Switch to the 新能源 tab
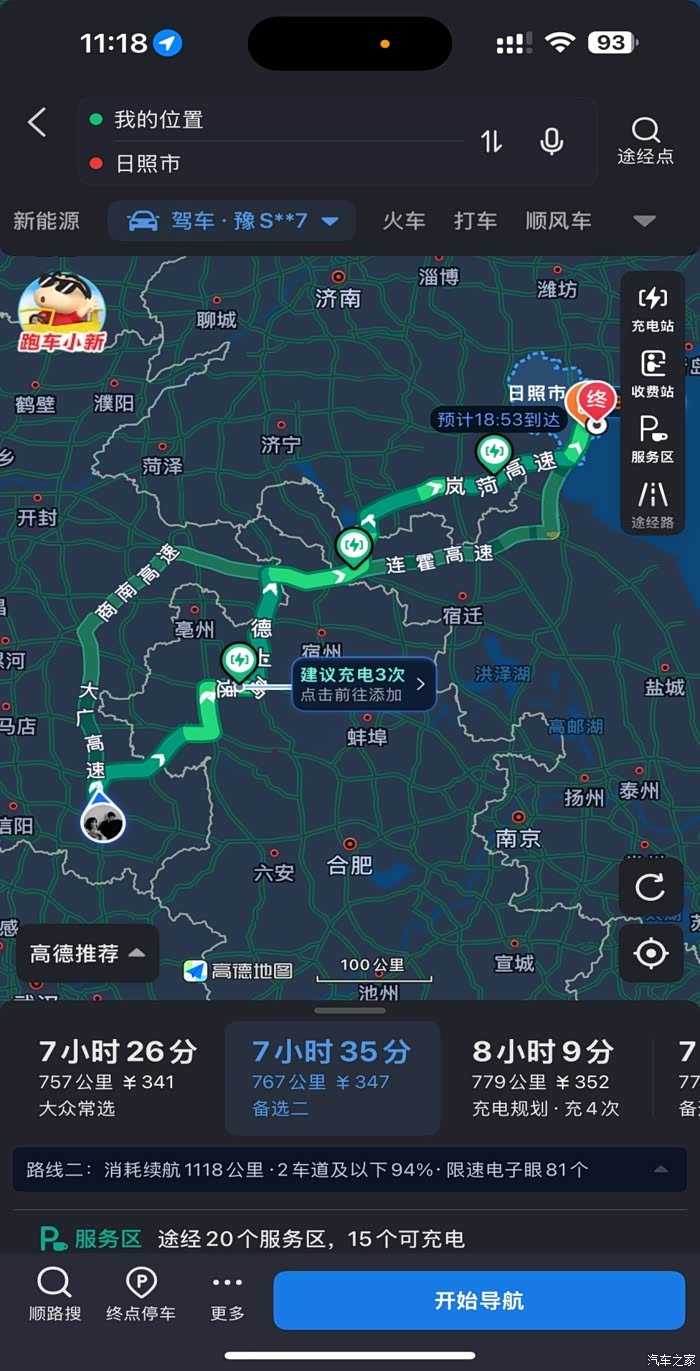Image resolution: width=700 pixels, height=1371 pixels. click(x=46, y=221)
